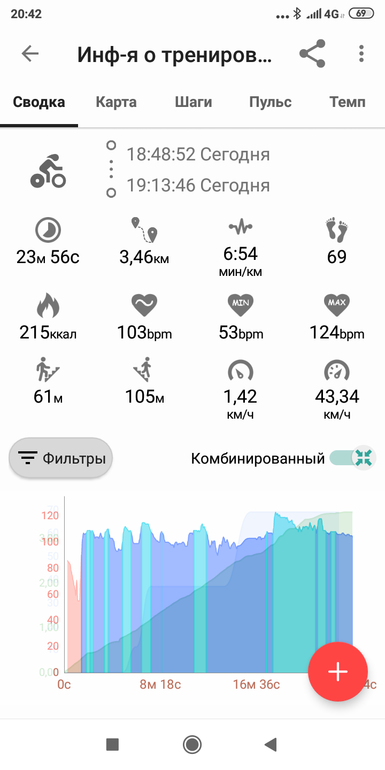The height and width of the screenshot is (770, 385).
Task: Select the Сводка tab
Action: pyautogui.click(x=39, y=102)
